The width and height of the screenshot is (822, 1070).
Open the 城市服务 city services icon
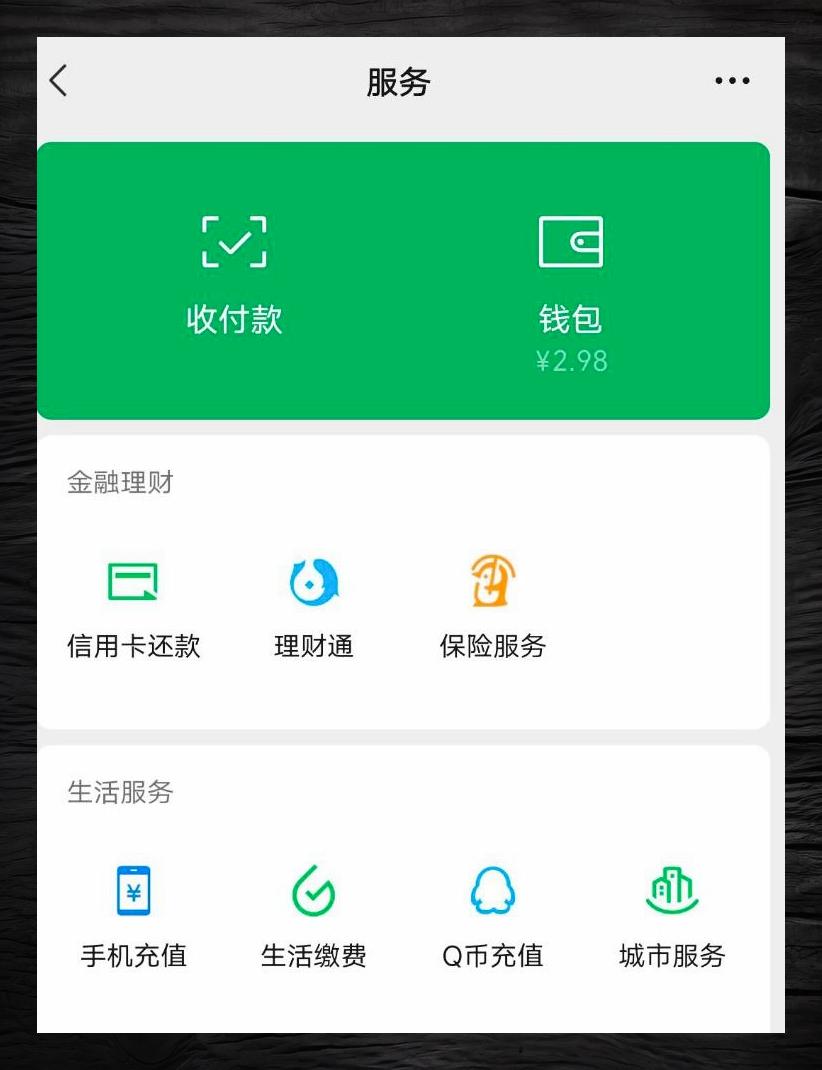click(670, 891)
